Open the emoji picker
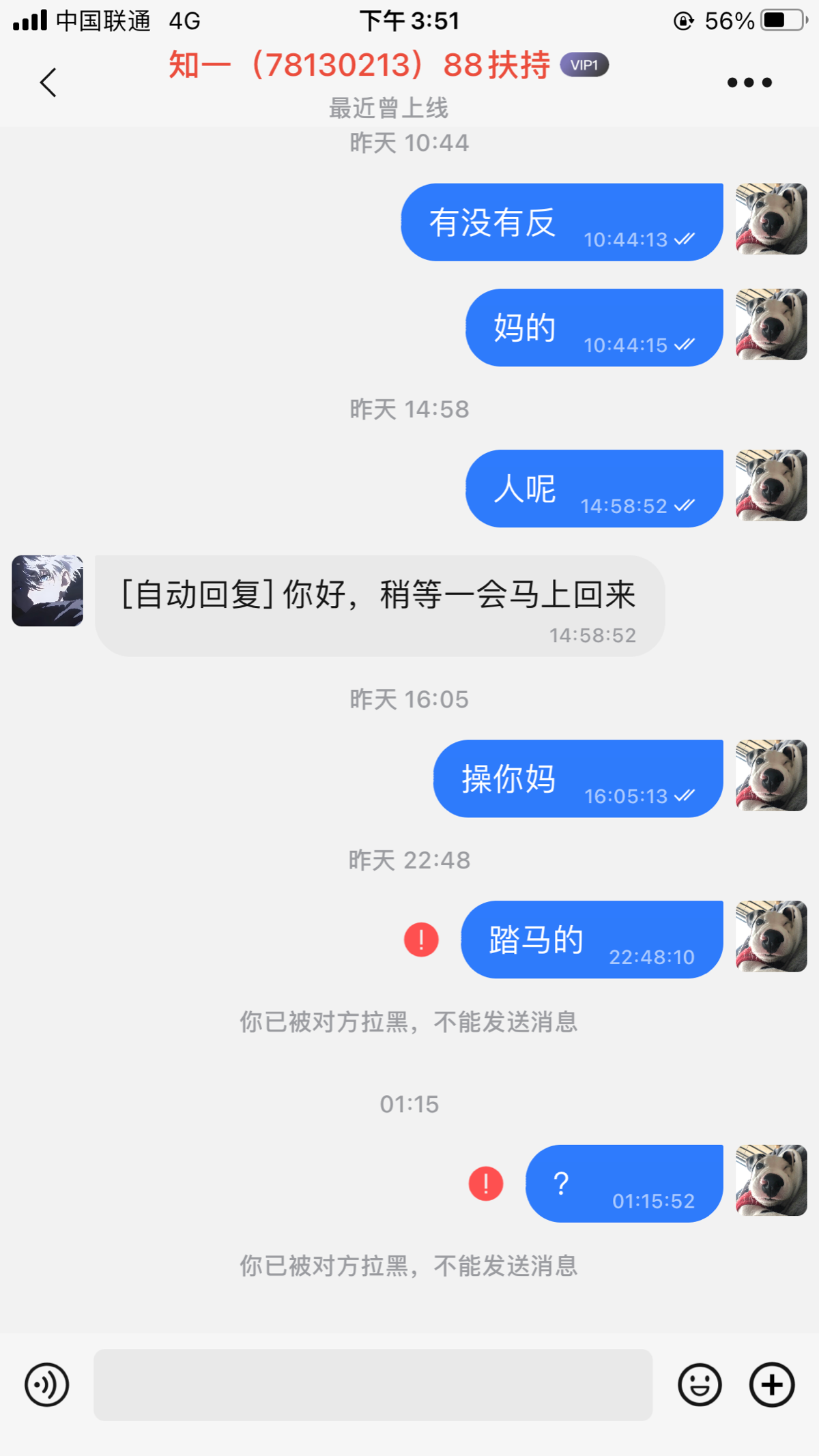Image resolution: width=819 pixels, height=1456 pixels. tap(700, 1385)
